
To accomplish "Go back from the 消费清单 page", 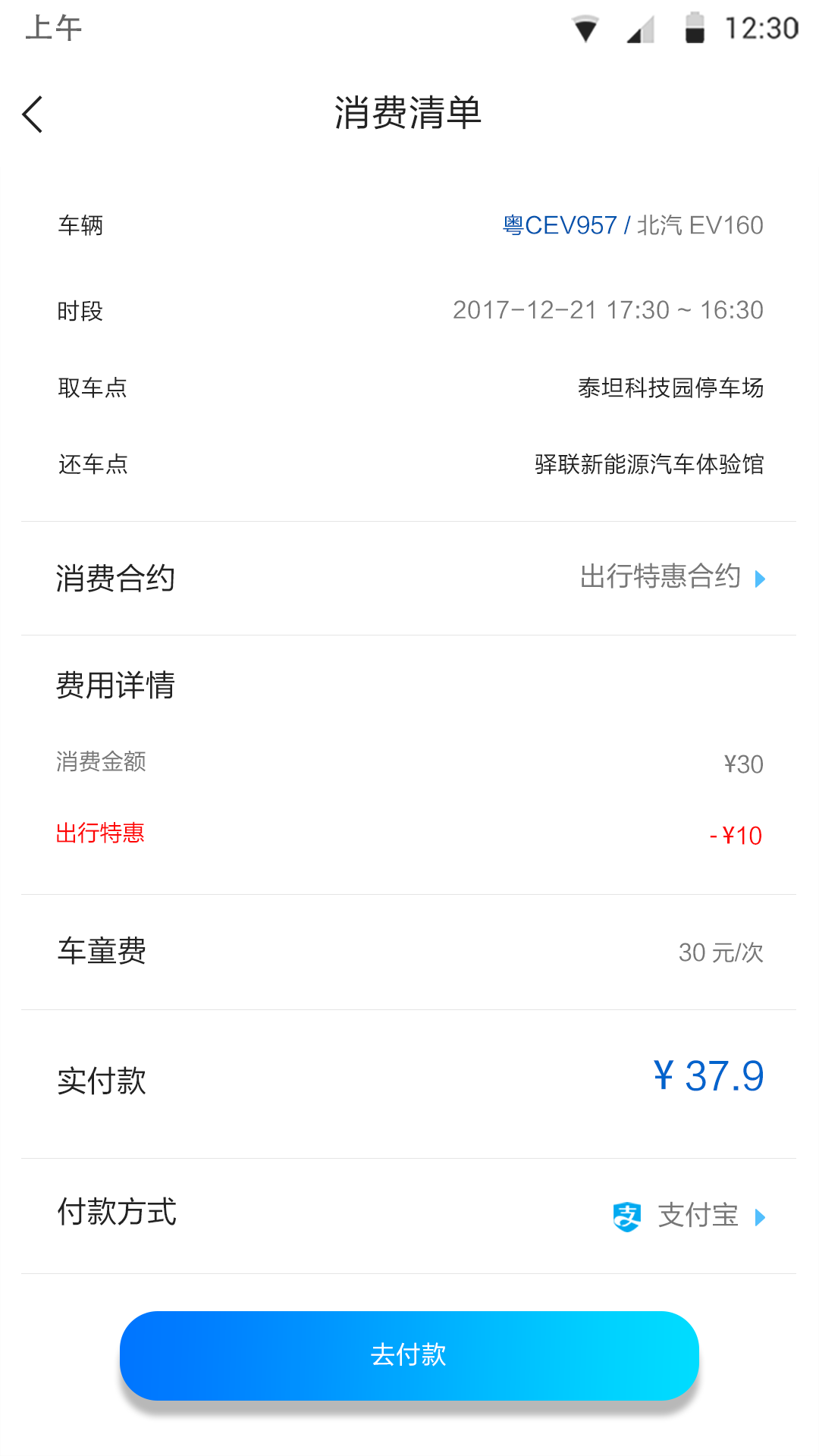I will pos(33,115).
